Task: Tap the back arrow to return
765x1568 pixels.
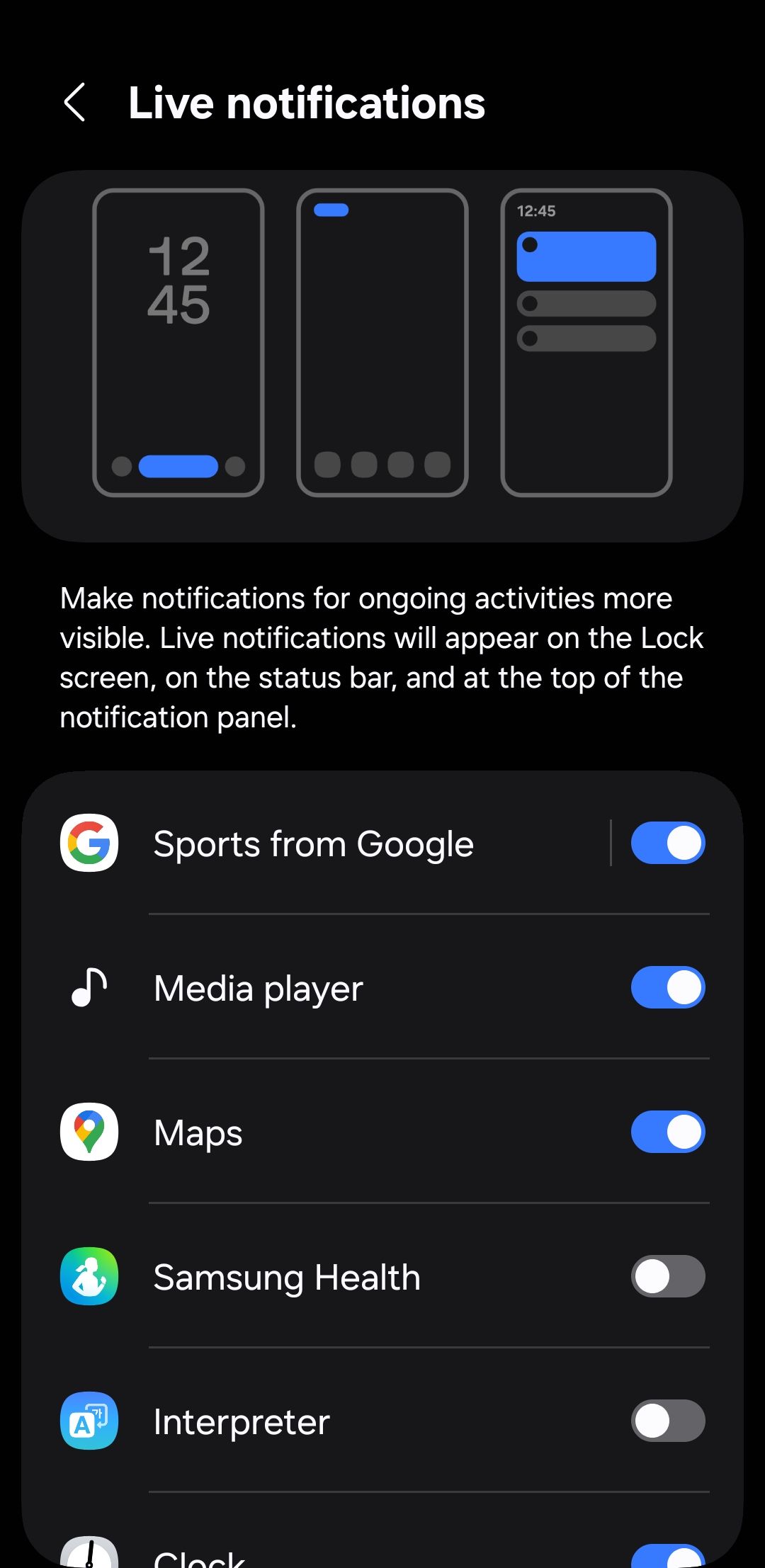Action: (x=76, y=103)
